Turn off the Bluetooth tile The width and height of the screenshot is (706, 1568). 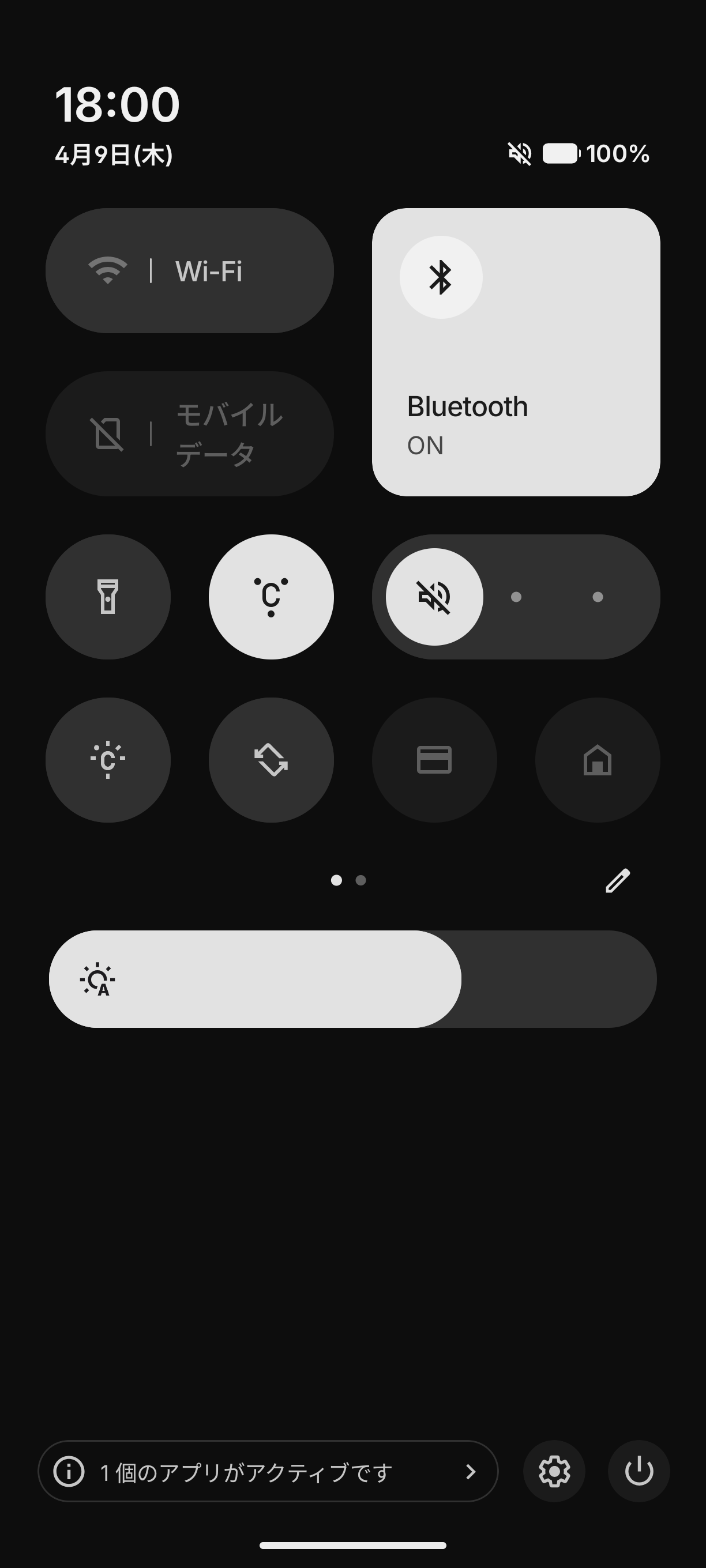pos(441,277)
